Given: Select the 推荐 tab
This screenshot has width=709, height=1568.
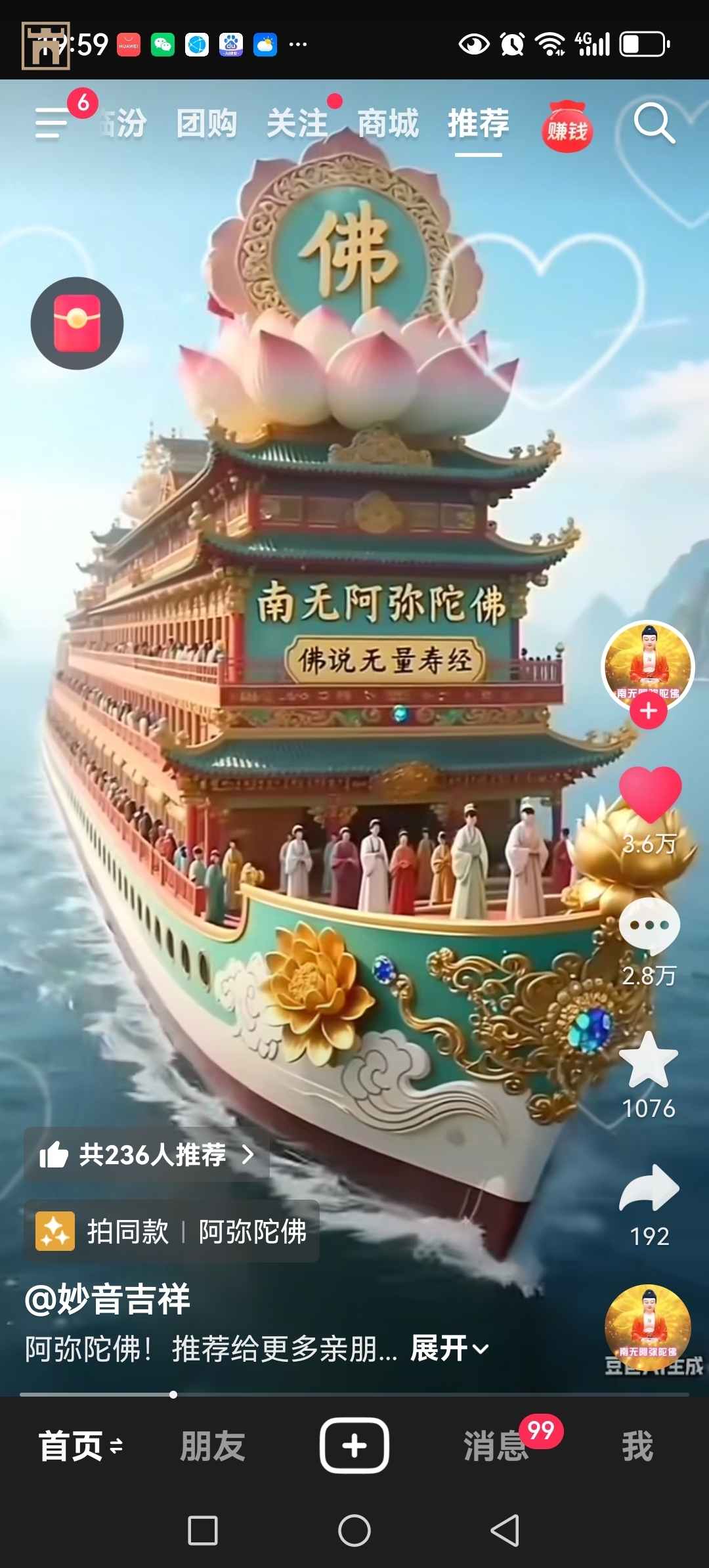Looking at the screenshot, I should (478, 123).
